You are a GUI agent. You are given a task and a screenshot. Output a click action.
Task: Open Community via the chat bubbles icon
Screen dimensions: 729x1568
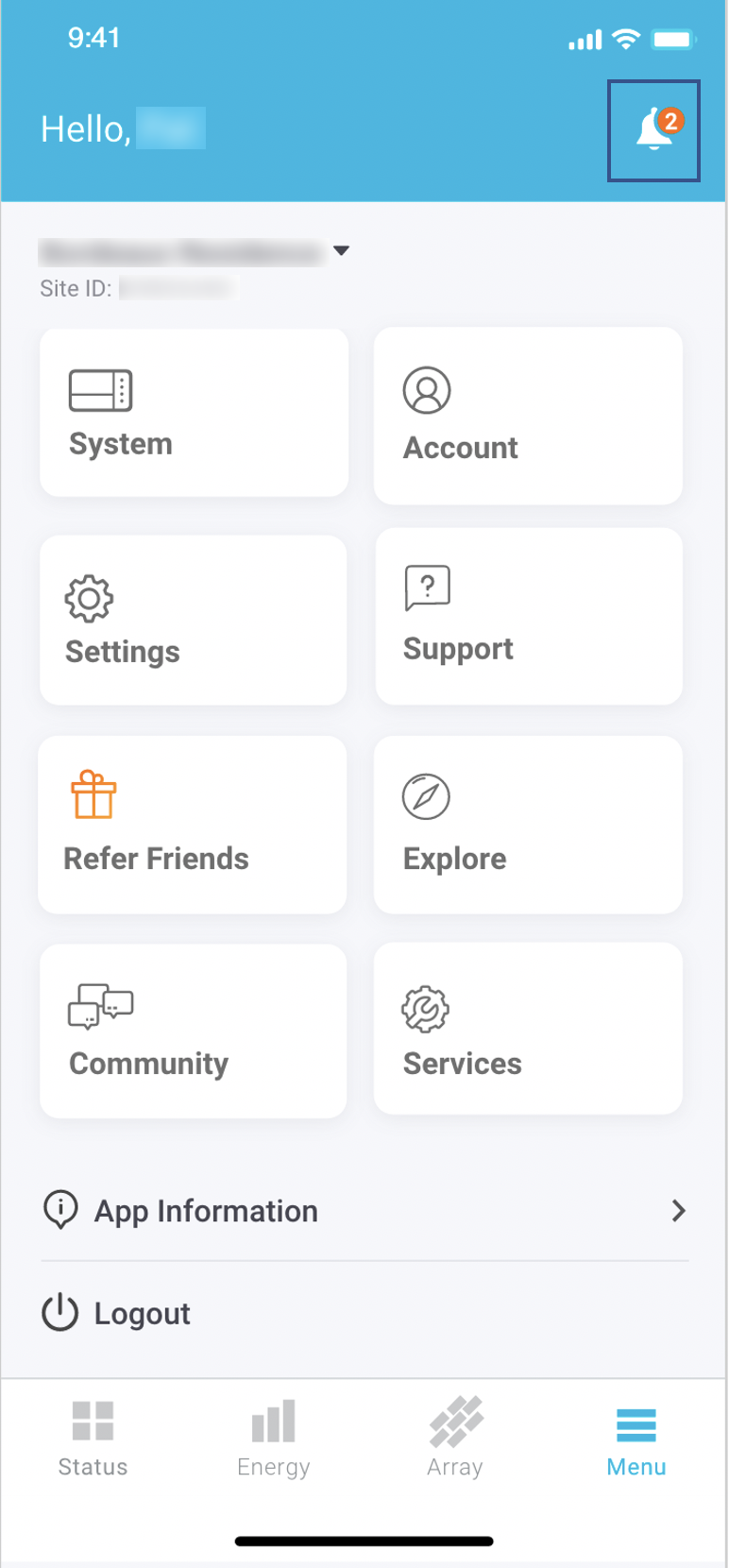(102, 1007)
